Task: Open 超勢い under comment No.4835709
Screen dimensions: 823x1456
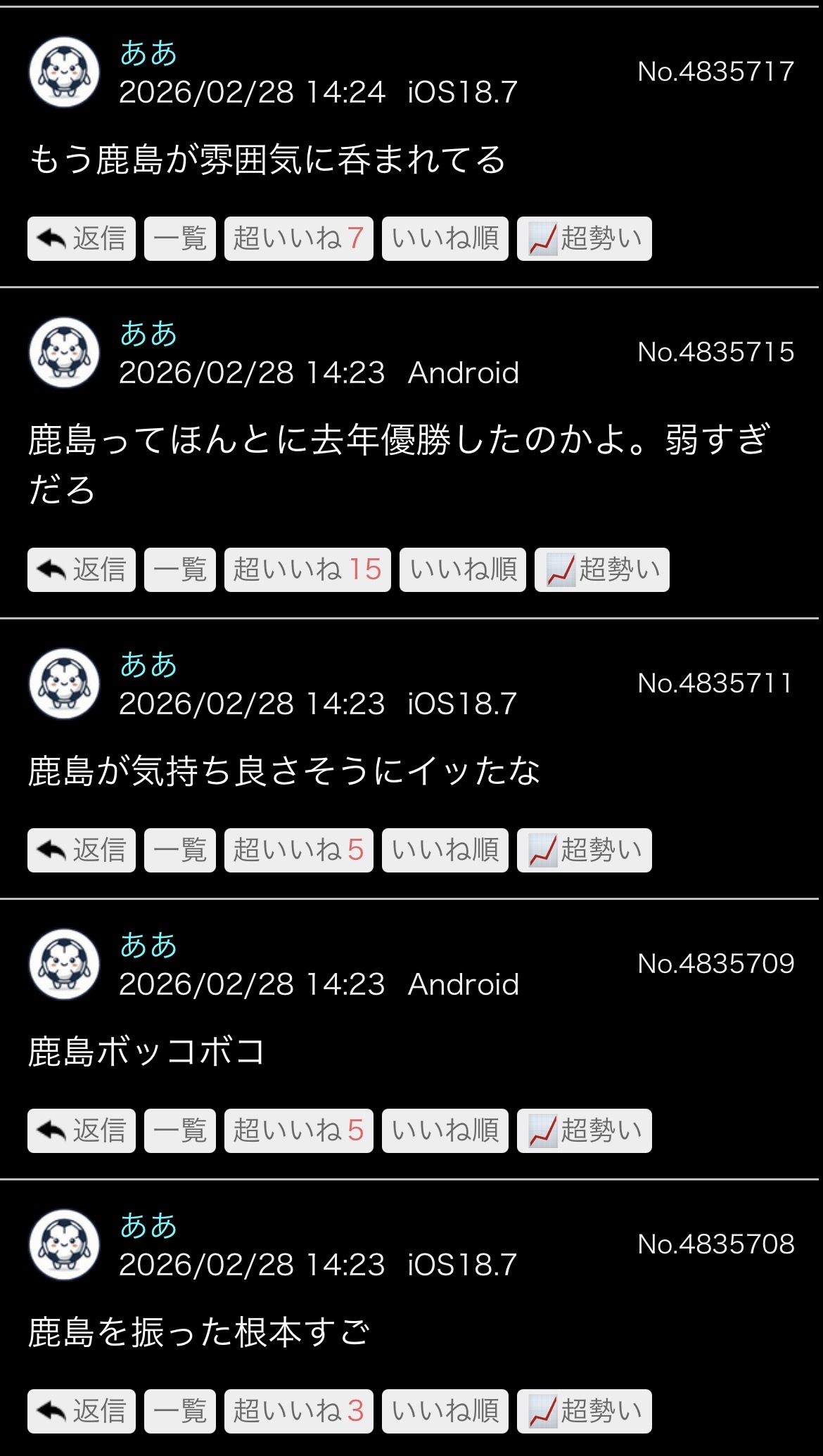Action: click(584, 1130)
